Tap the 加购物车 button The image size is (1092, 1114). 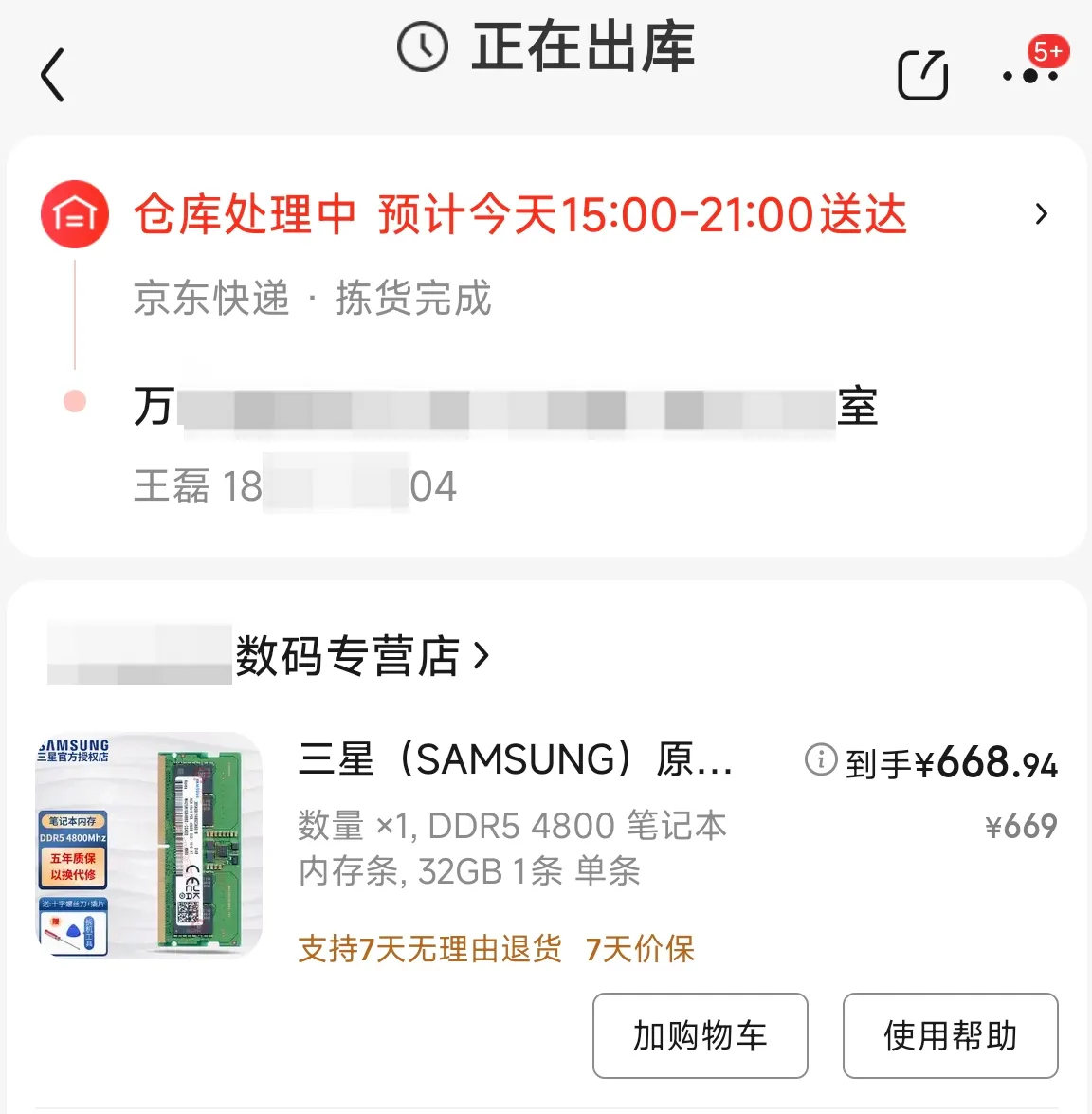pyautogui.click(x=700, y=1035)
